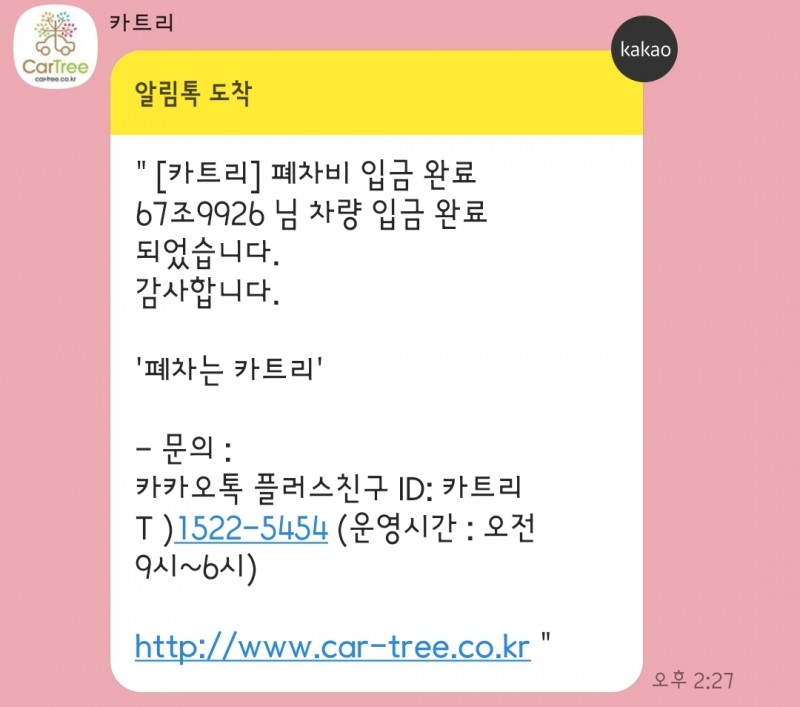Viewport: 800px width, 707px height.
Task: Open the http://www.car-tree.co.kr link
Action: (x=332, y=645)
